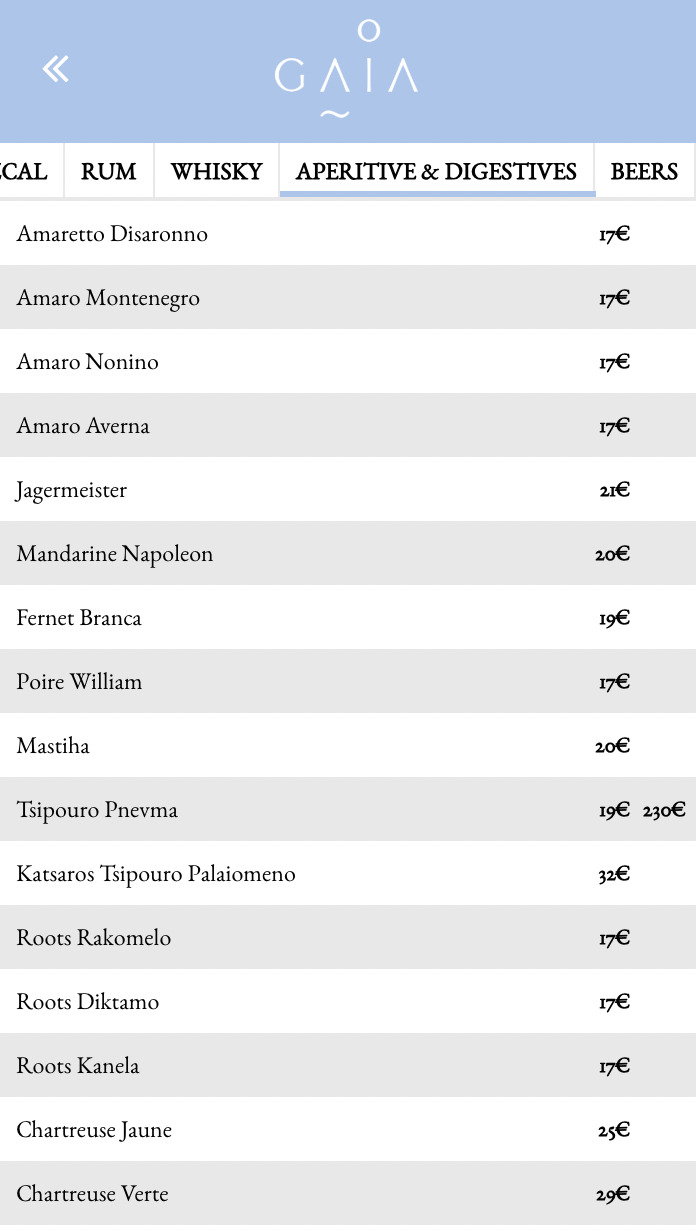The height and width of the screenshot is (1232, 696).
Task: Go back using the double-chevron icon
Action: (56, 69)
